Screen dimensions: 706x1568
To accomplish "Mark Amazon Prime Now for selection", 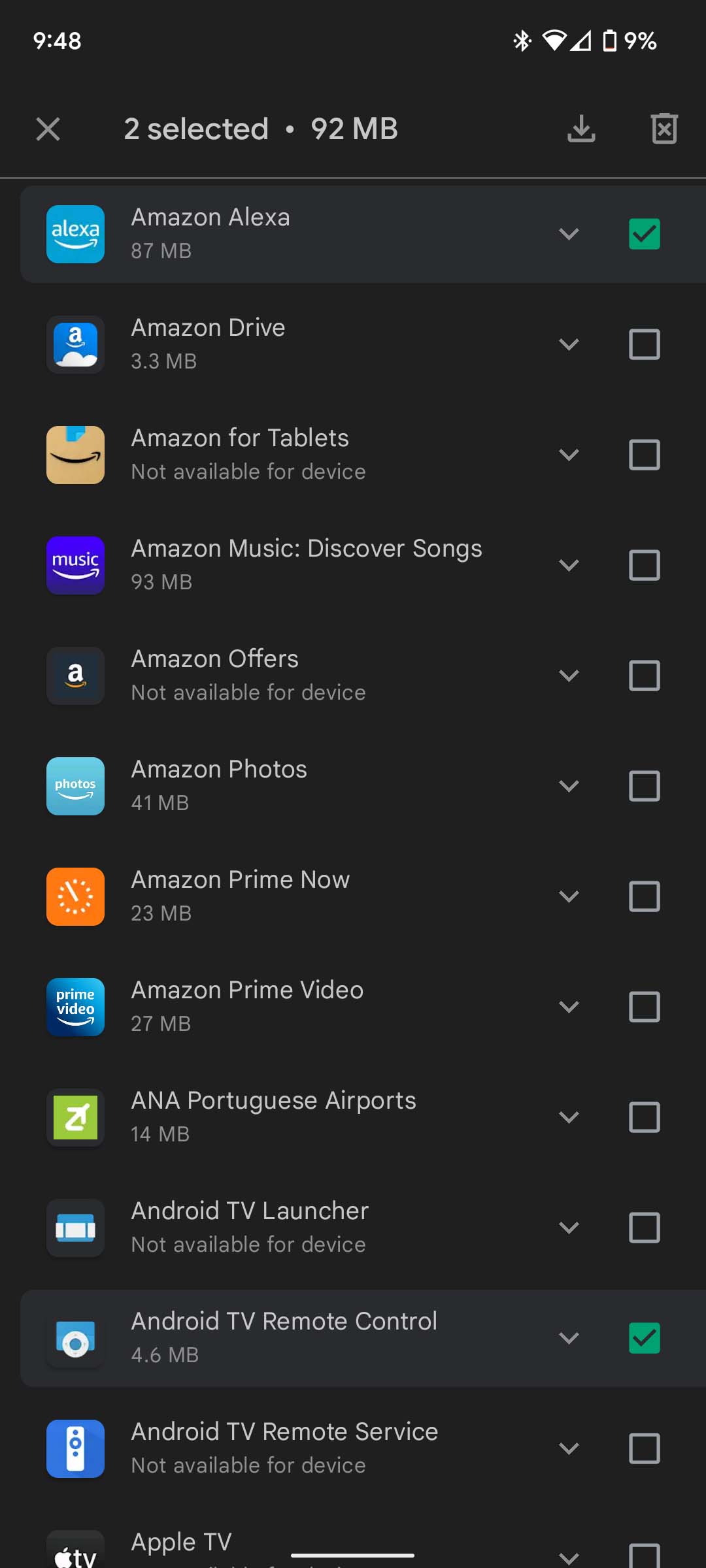I will click(644, 896).
